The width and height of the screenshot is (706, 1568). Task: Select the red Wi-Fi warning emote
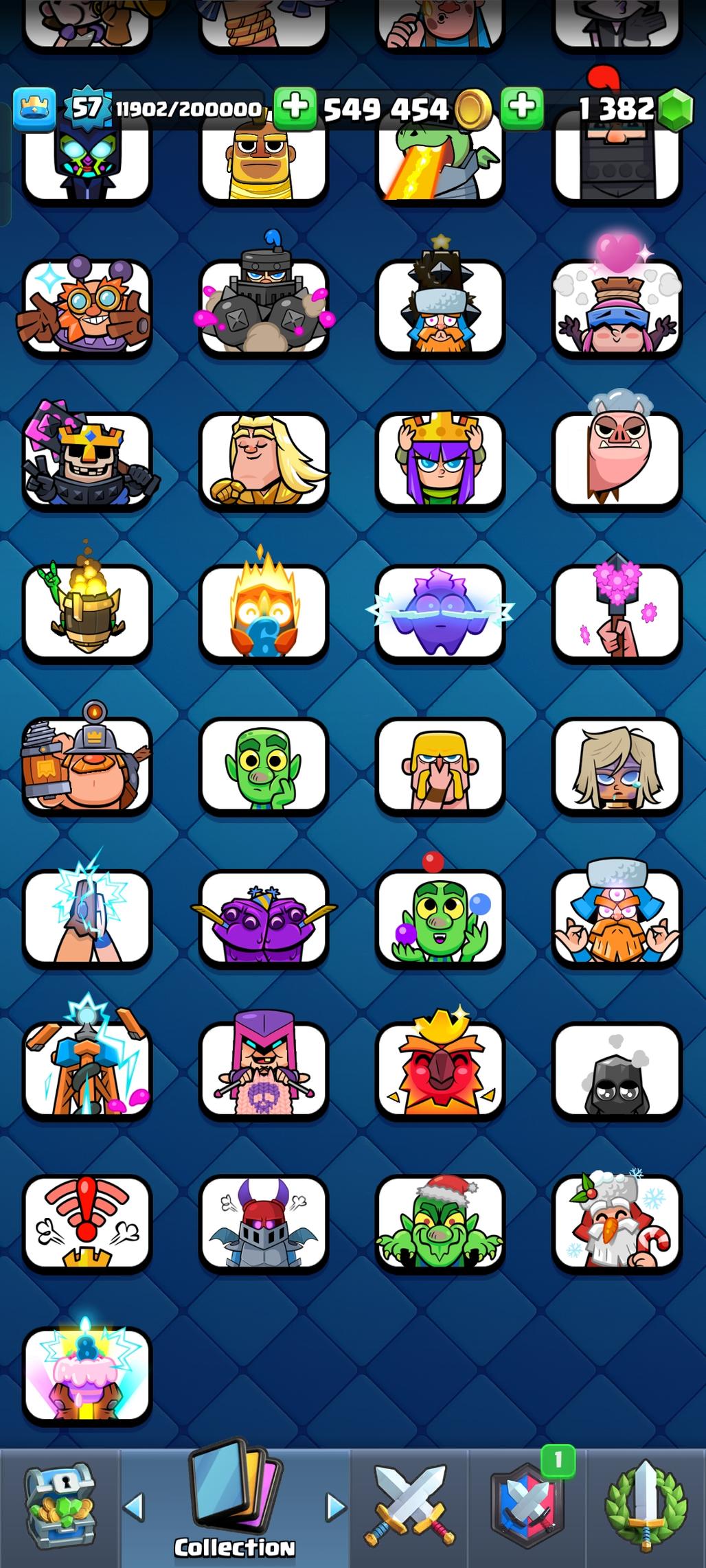tap(87, 1222)
